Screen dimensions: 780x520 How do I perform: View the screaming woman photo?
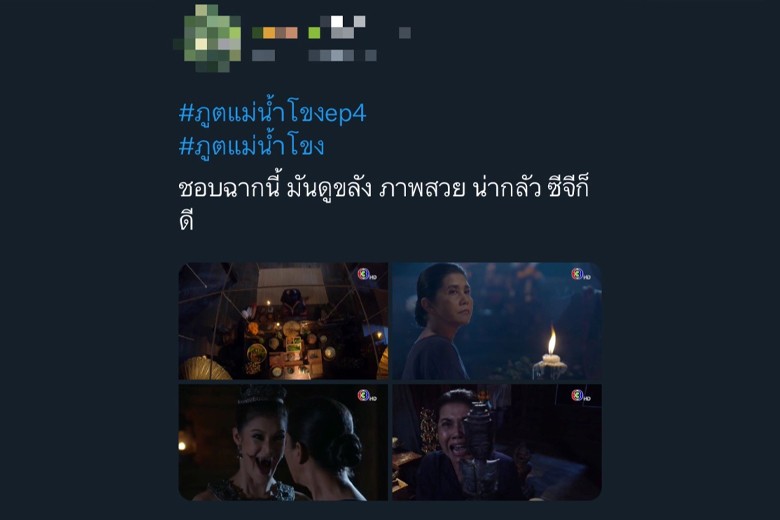(496, 442)
